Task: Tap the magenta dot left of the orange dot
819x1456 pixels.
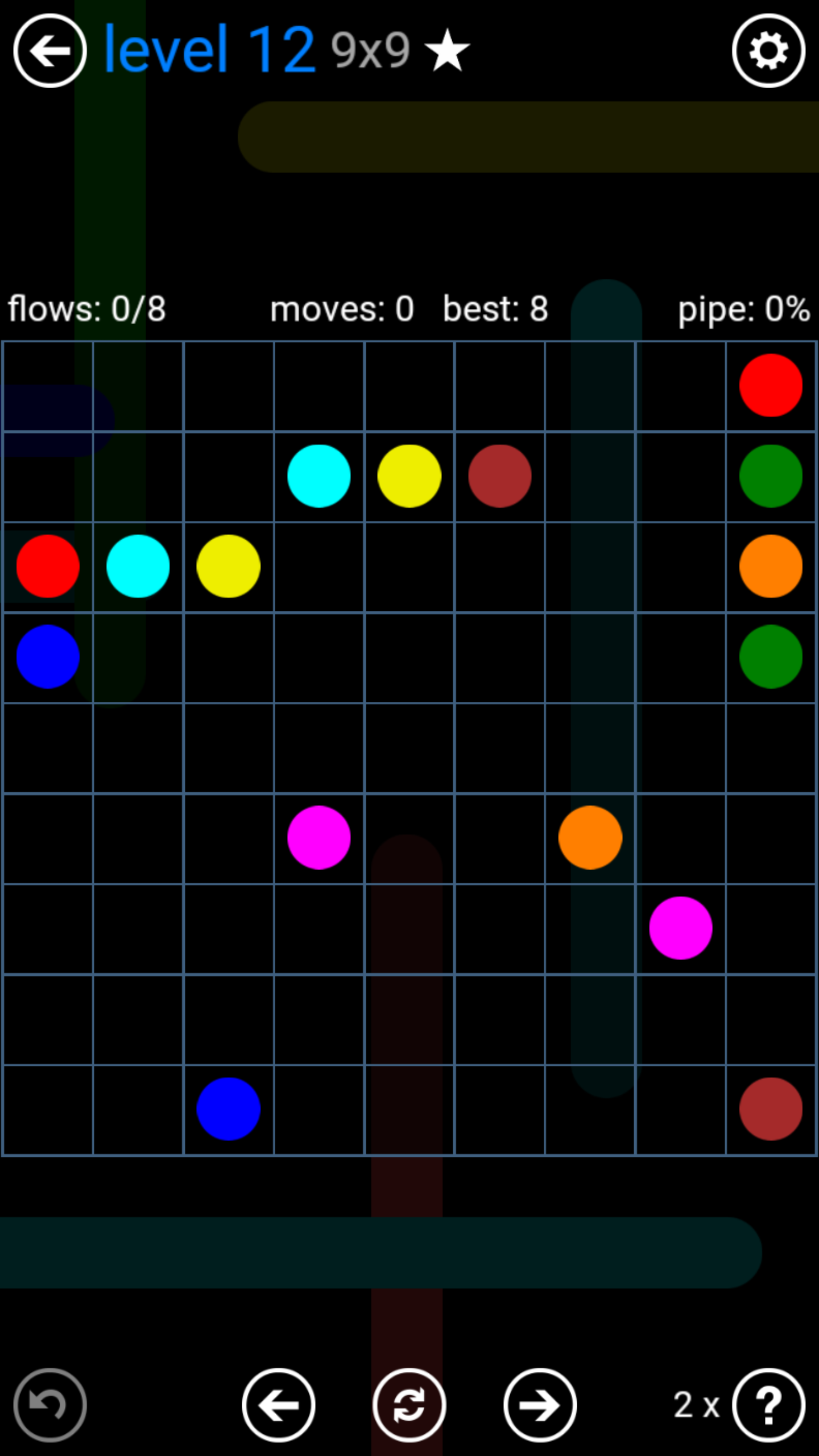Action: (318, 837)
